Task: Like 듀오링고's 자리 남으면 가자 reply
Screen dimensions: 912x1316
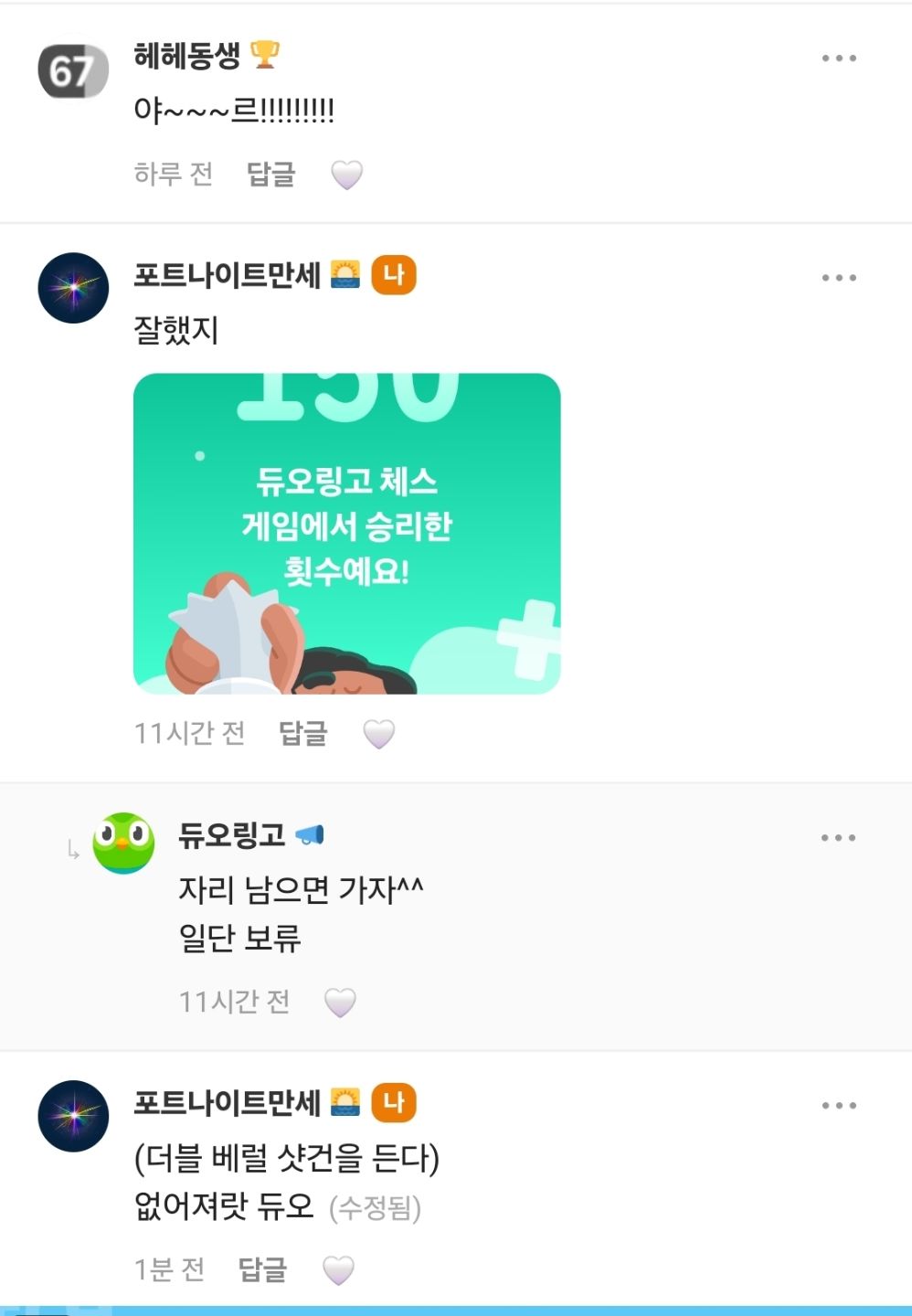Action: 340,1003
